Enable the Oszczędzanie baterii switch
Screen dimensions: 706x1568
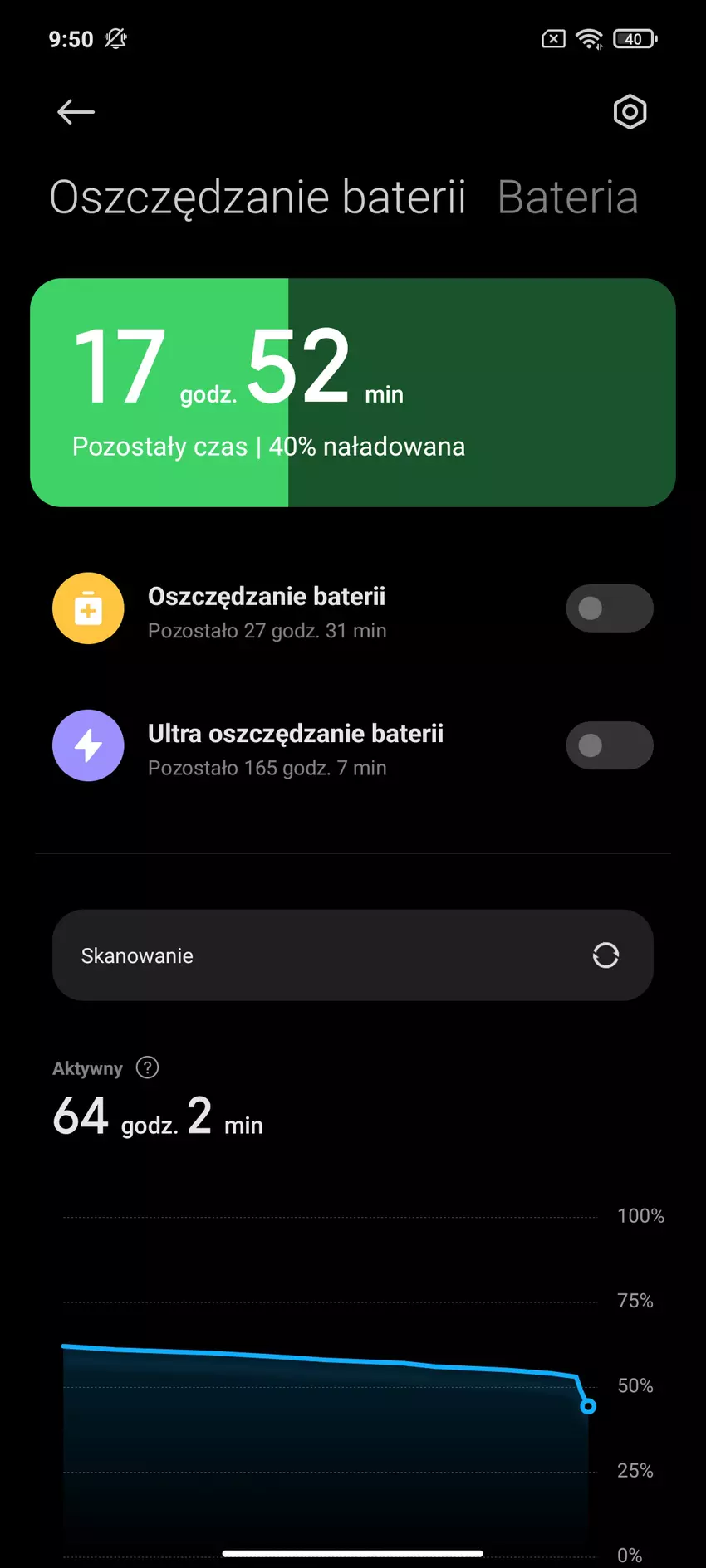click(609, 608)
